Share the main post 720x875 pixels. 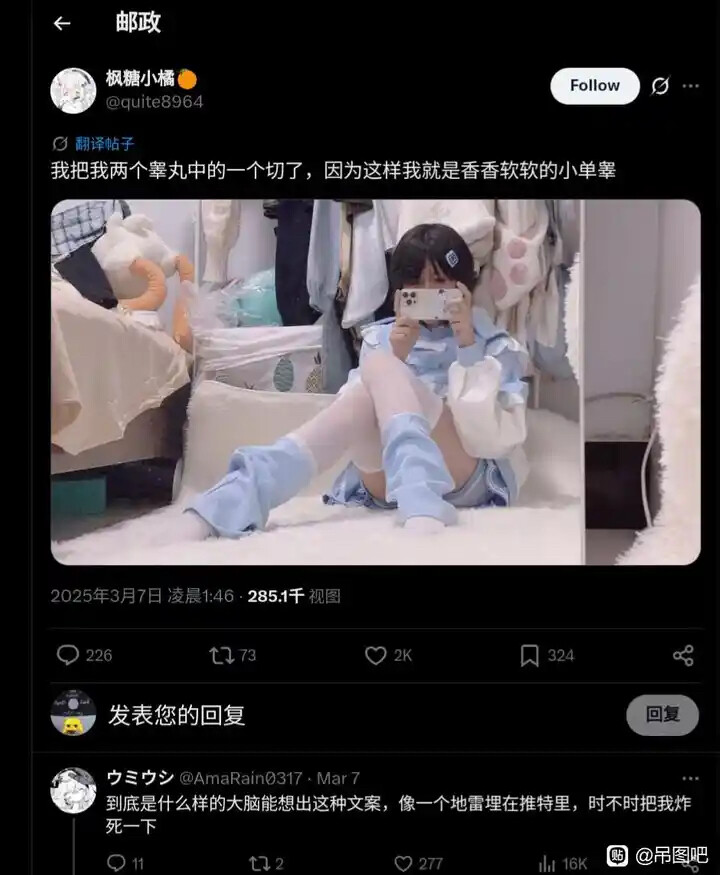[683, 655]
